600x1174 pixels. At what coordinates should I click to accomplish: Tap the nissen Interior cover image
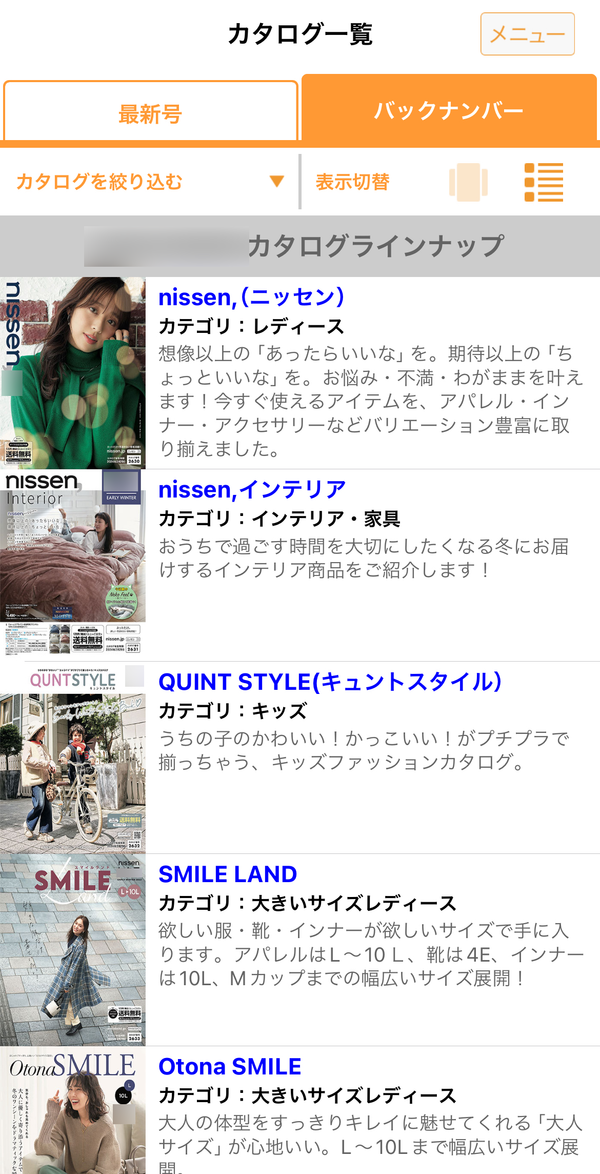pyautogui.click(x=73, y=565)
